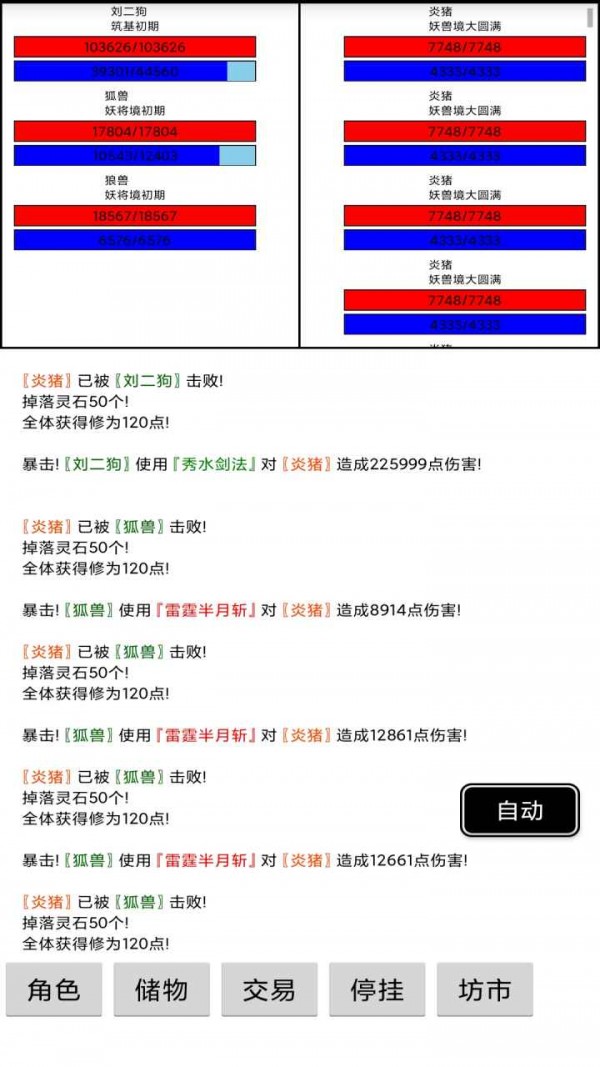Image resolution: width=600 pixels, height=1067 pixels.
Task: Tap 停挂 to stop idle battling
Action: (377, 990)
